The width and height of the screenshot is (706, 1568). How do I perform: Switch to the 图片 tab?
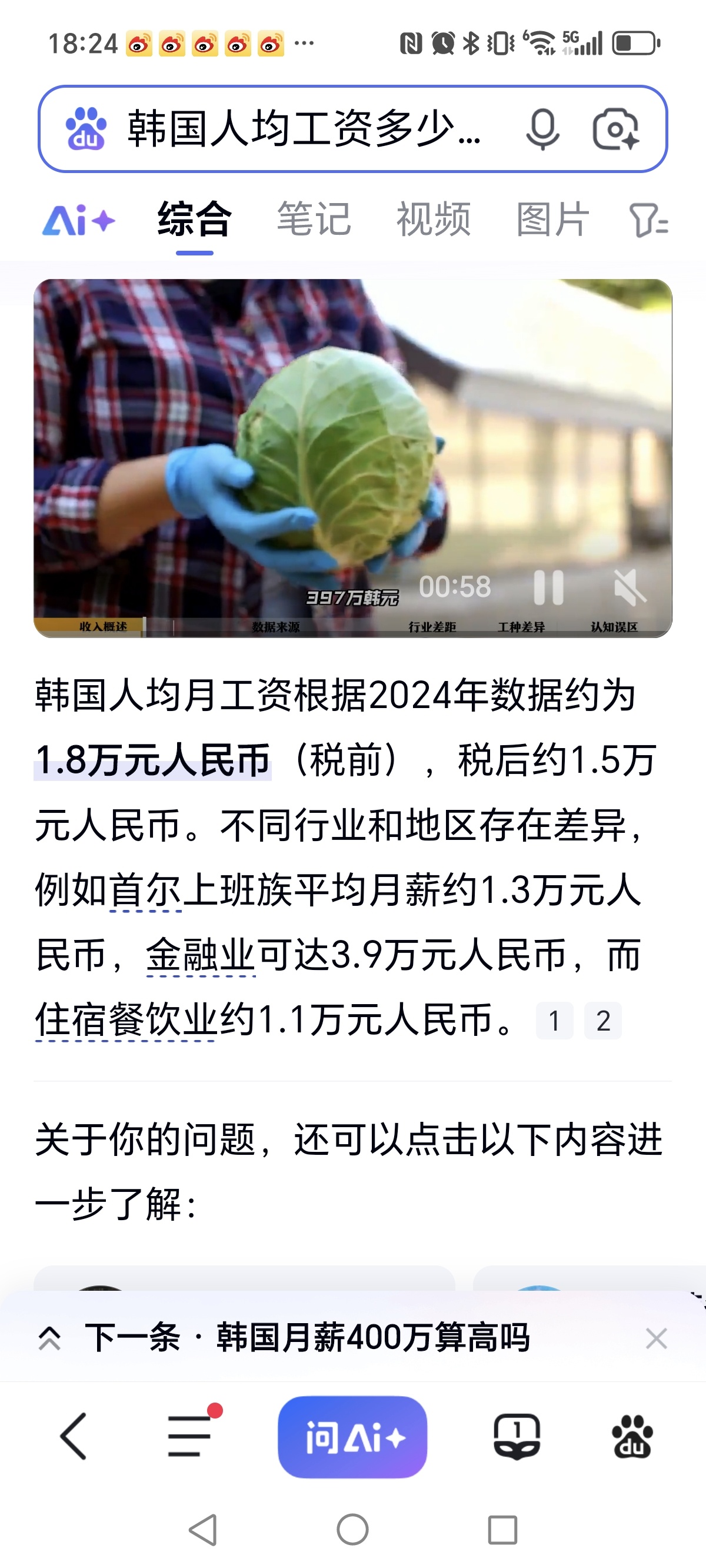pos(552,219)
